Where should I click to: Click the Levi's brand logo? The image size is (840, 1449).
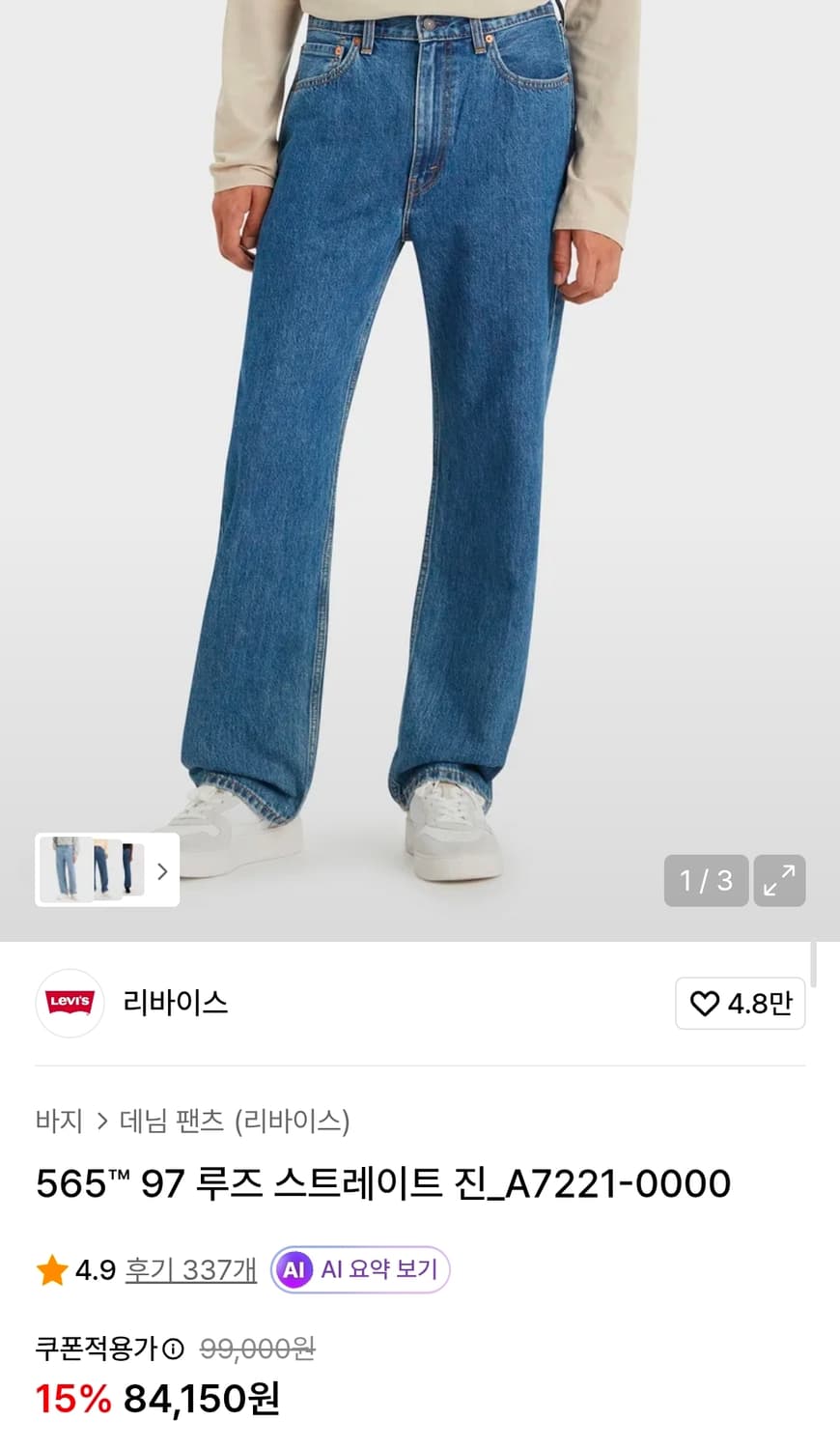pos(69,1004)
